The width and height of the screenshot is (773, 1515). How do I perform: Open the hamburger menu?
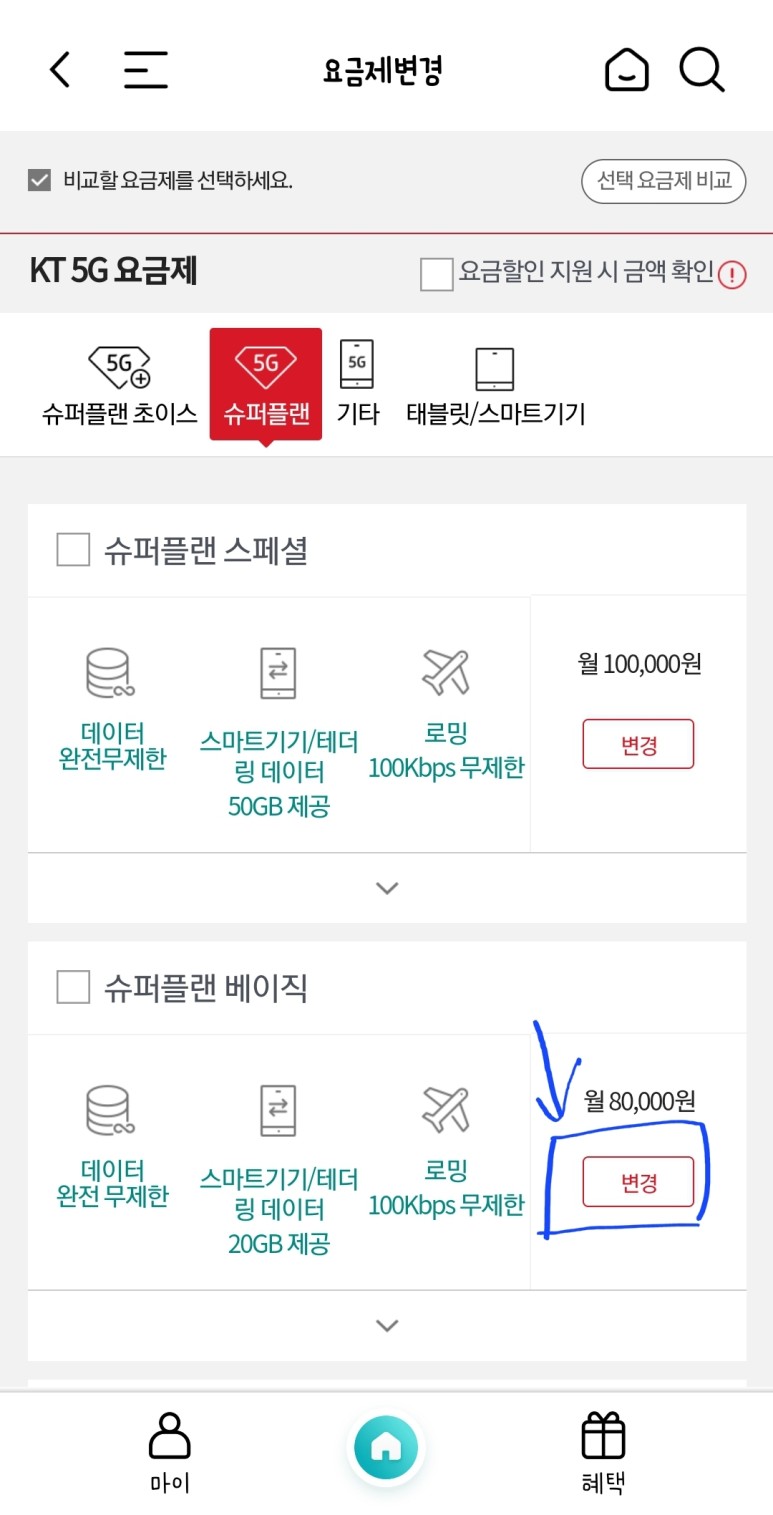click(x=145, y=68)
